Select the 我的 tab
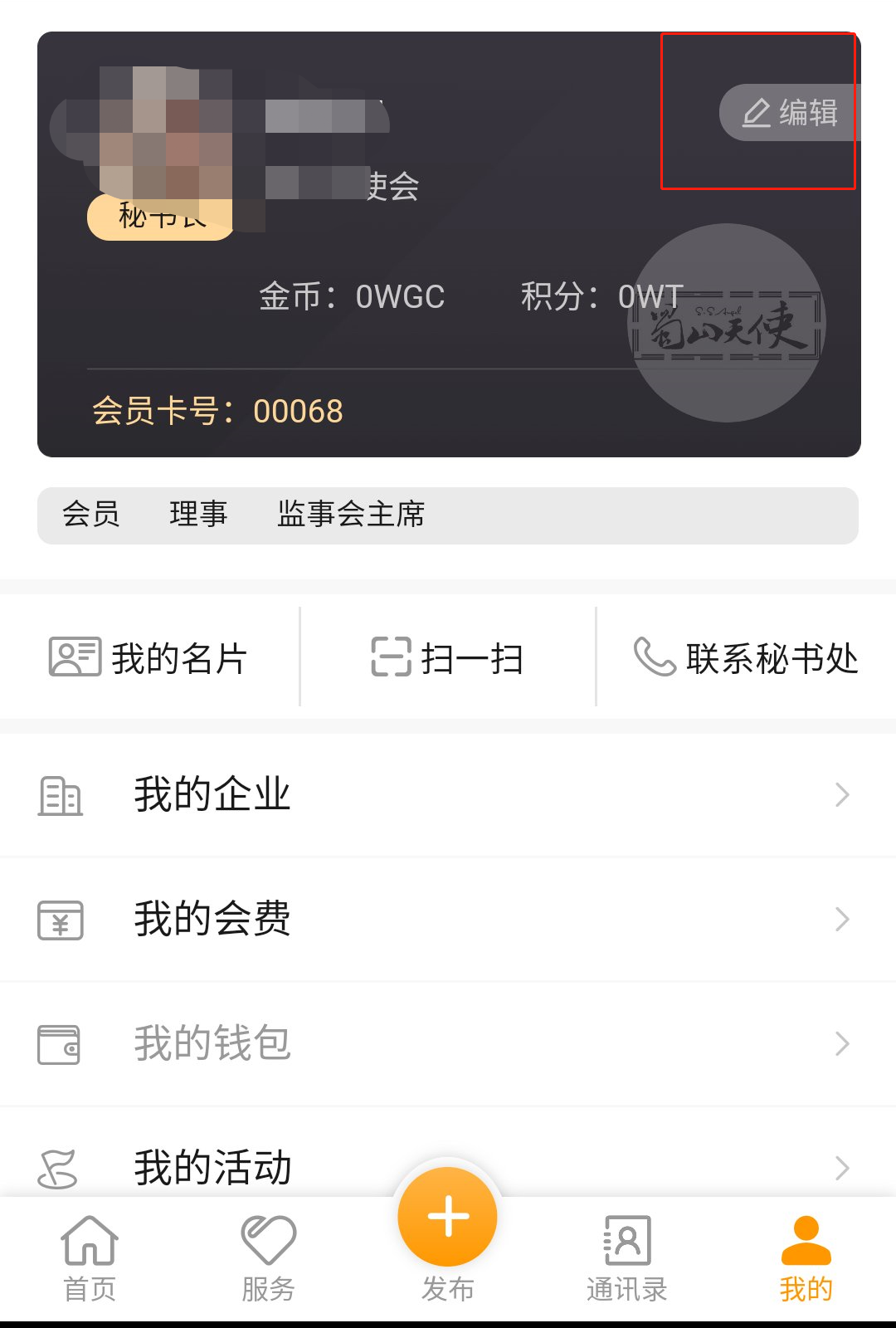 point(806,1257)
